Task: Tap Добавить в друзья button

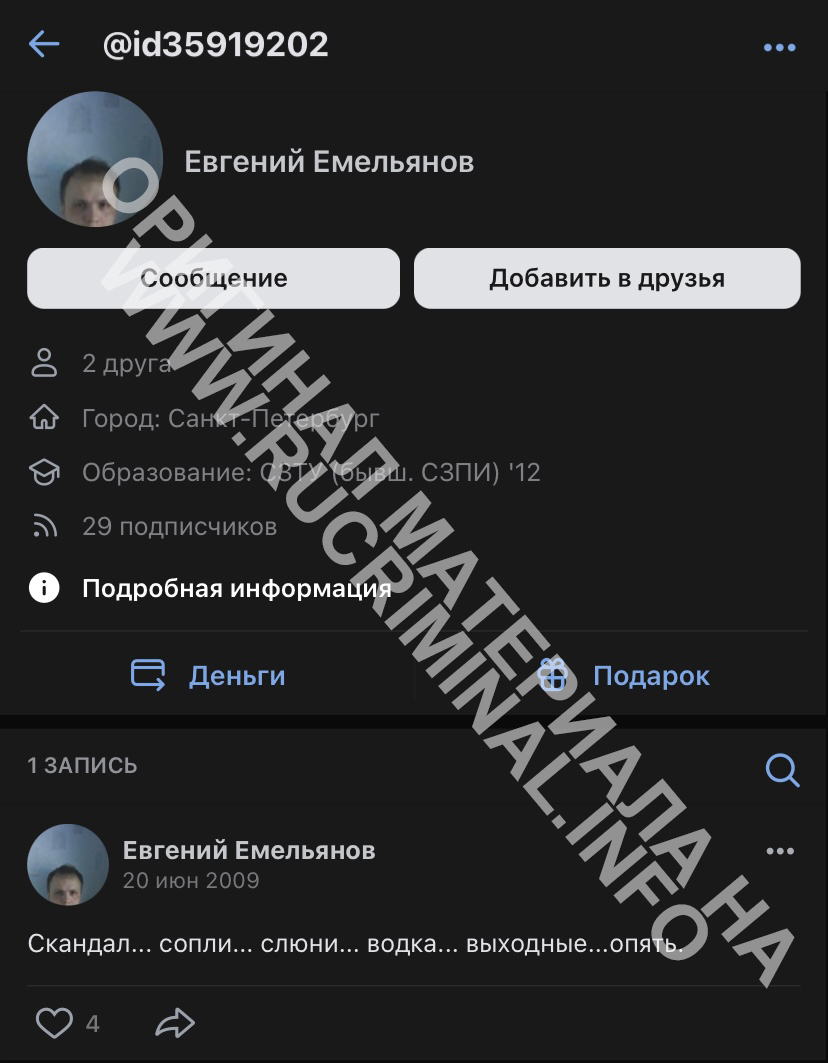Action: pos(607,278)
